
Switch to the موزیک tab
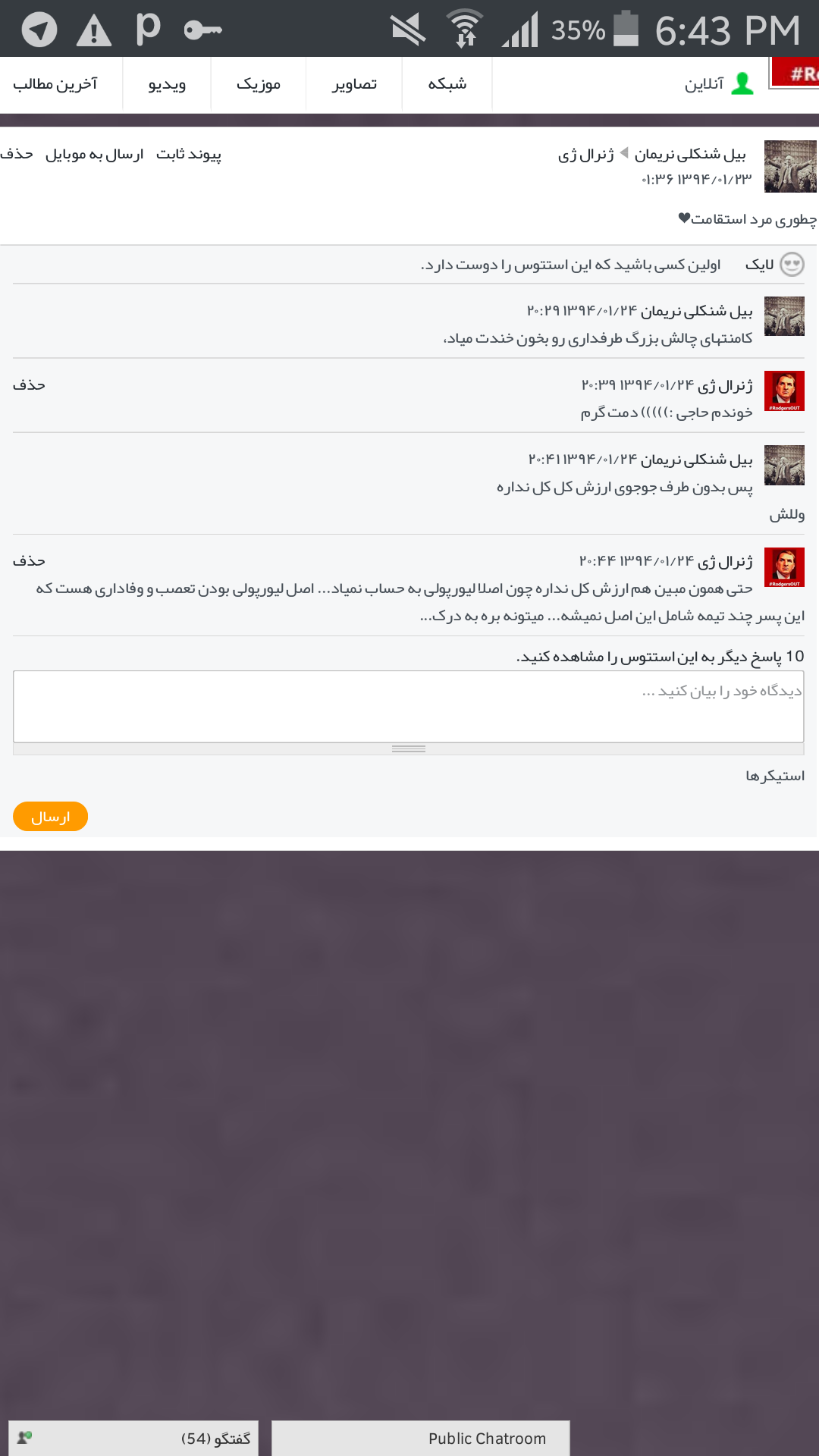(259, 84)
